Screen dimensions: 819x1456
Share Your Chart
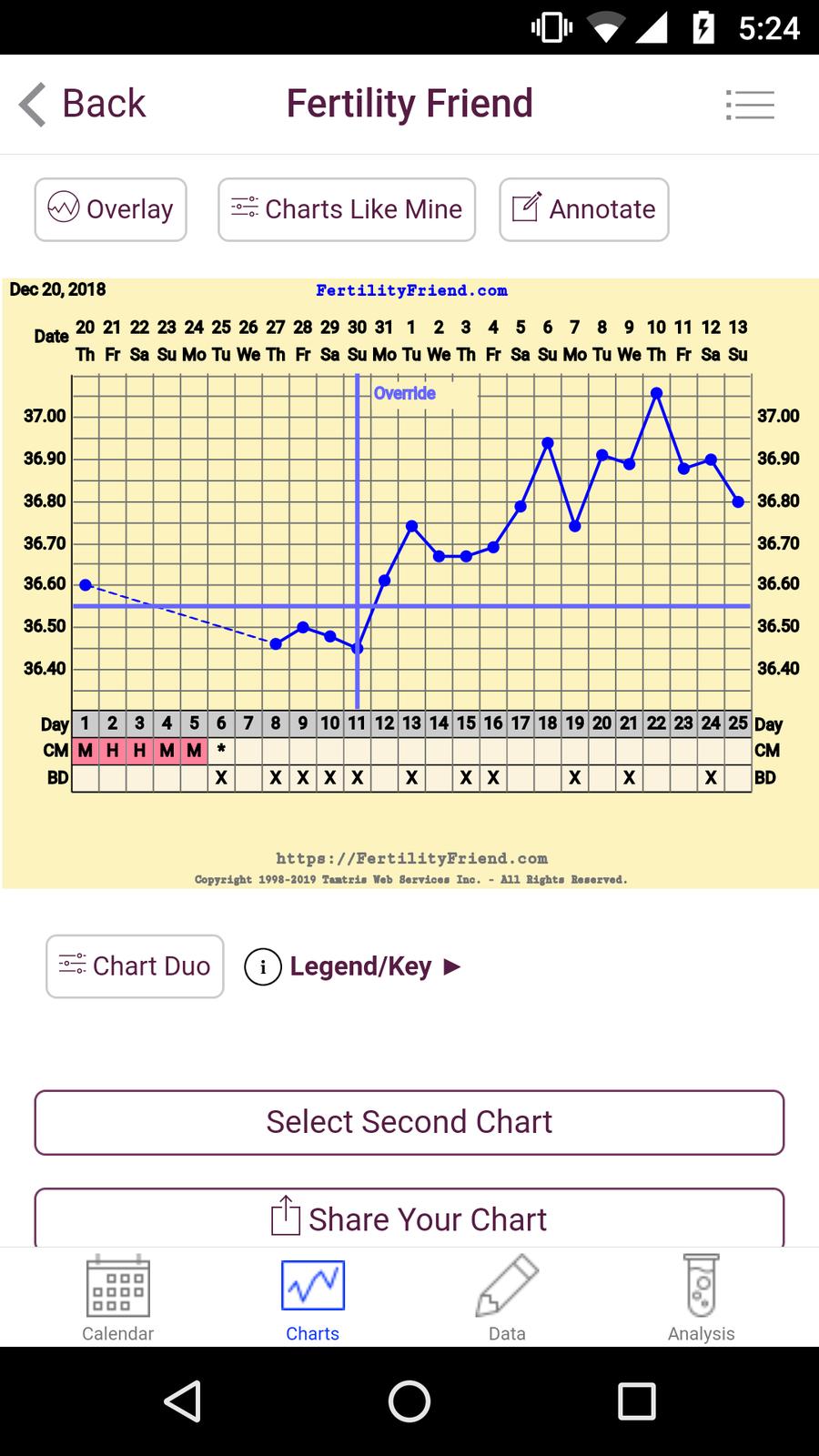pos(409,1218)
